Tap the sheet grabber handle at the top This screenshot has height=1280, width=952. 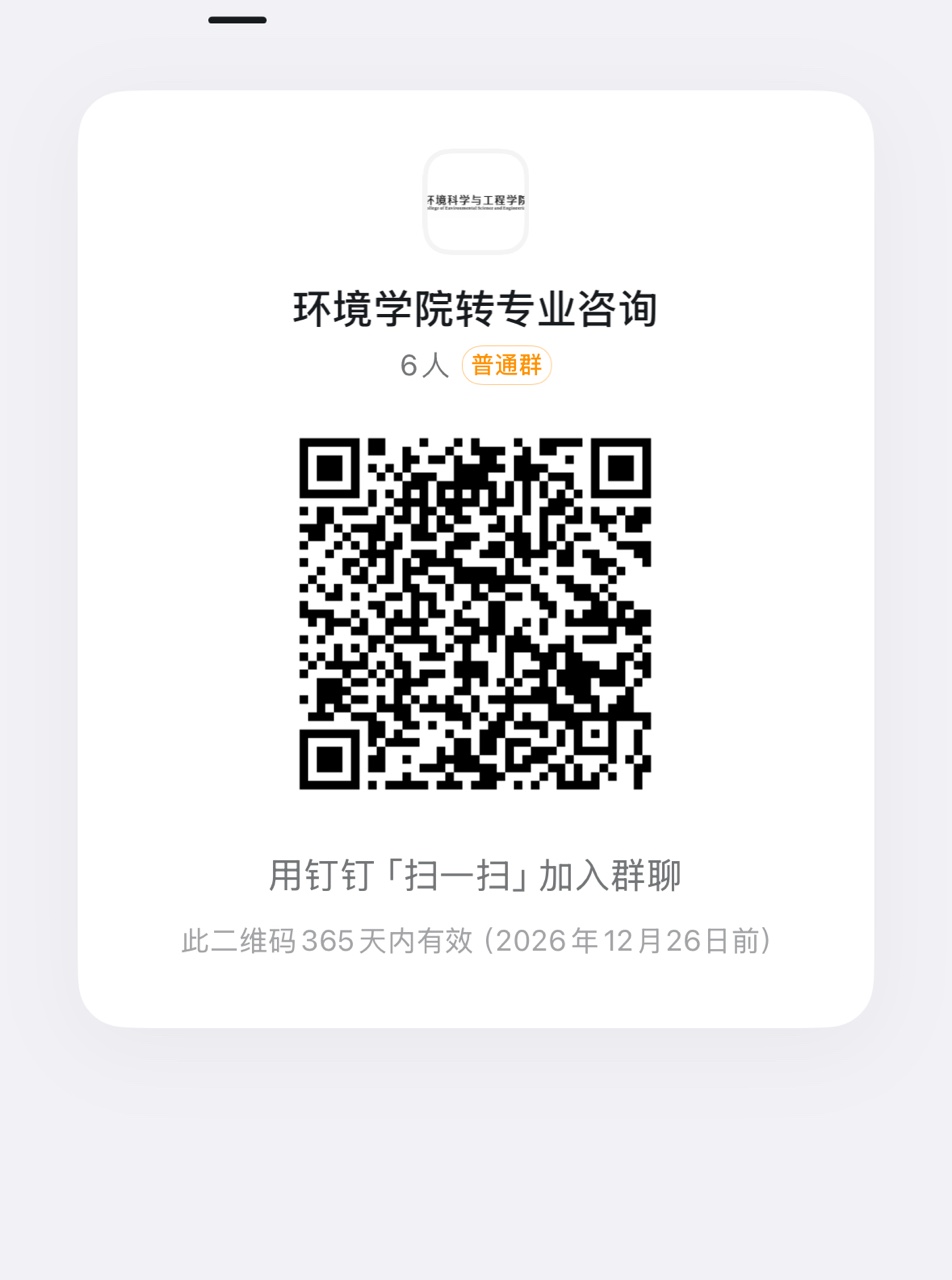[x=237, y=20]
